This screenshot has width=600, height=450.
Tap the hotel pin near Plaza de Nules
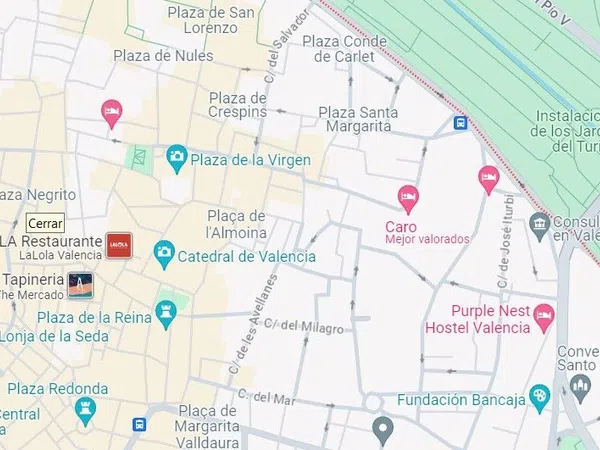(112, 112)
